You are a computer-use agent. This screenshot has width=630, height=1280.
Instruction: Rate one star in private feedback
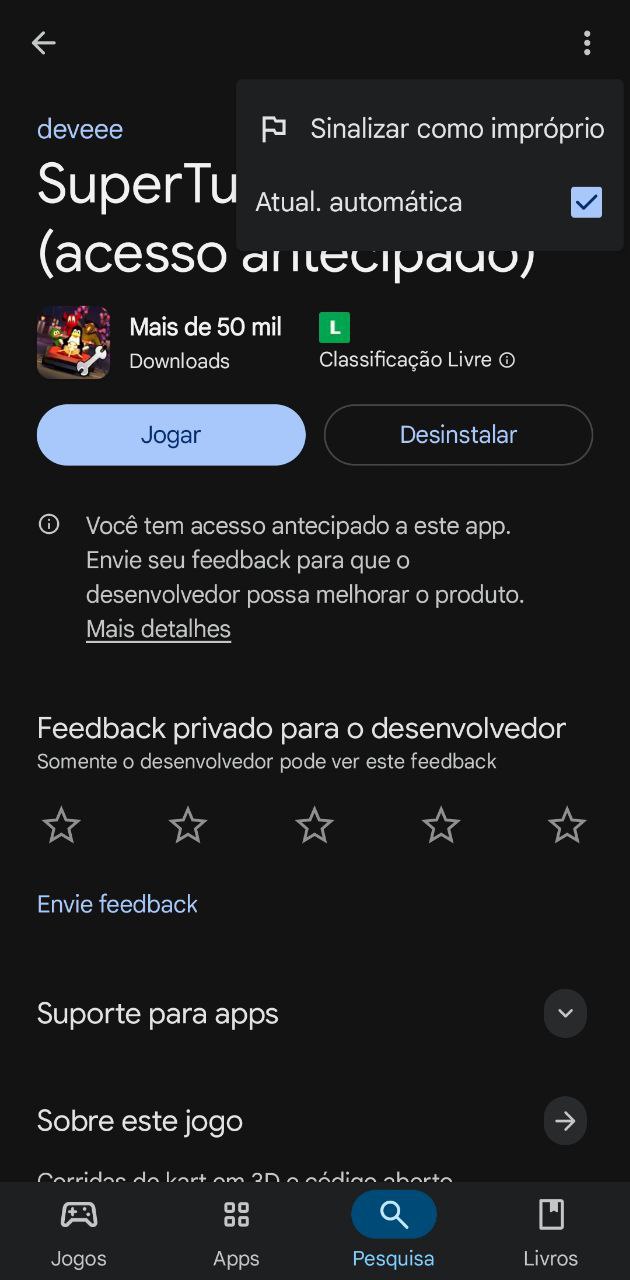click(x=61, y=826)
